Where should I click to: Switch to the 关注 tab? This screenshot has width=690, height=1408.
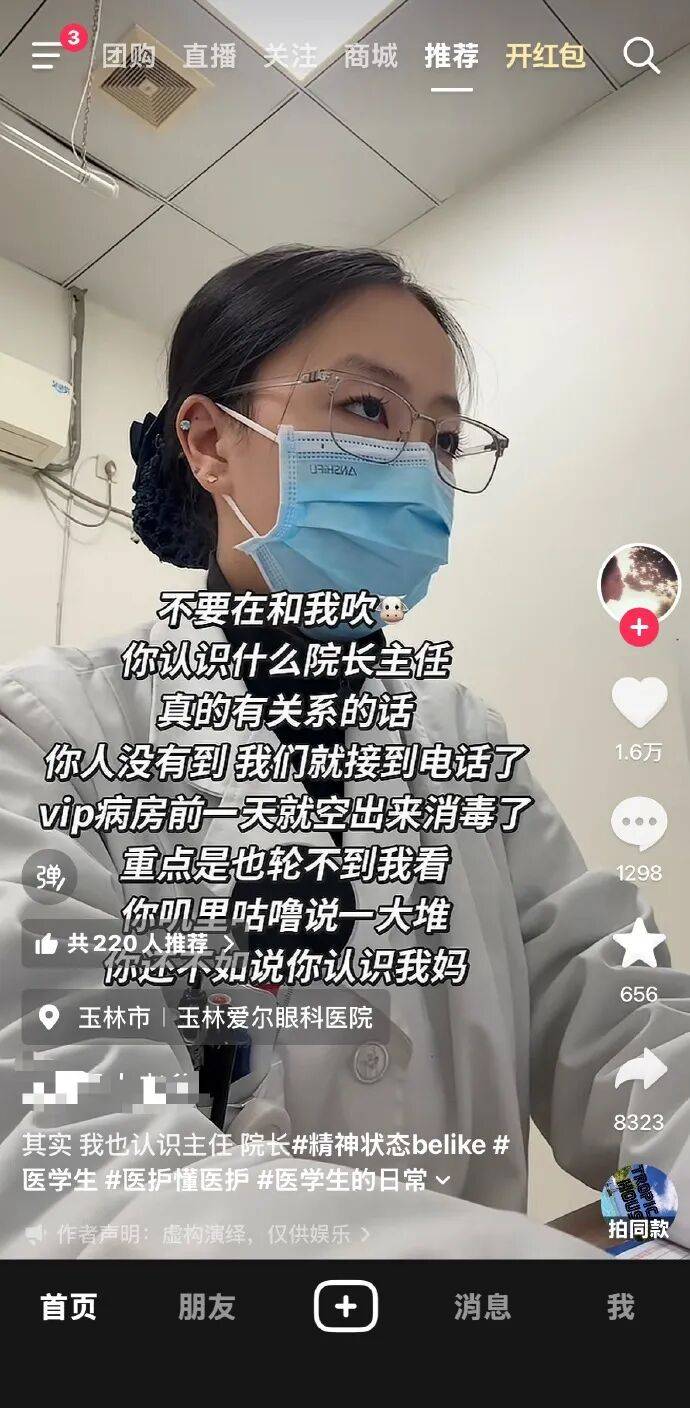(x=290, y=56)
